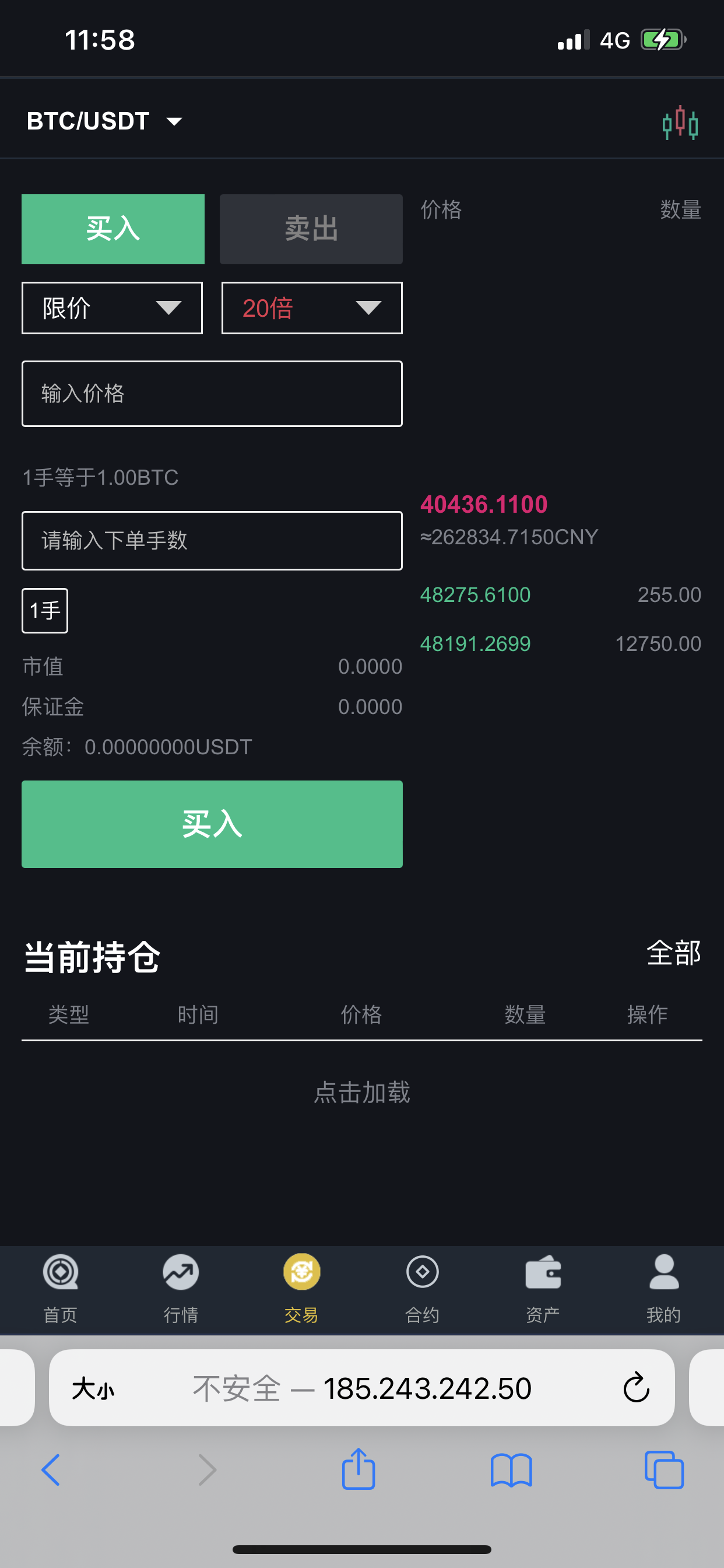Switch to the 卖出 sell tab

coord(311,229)
